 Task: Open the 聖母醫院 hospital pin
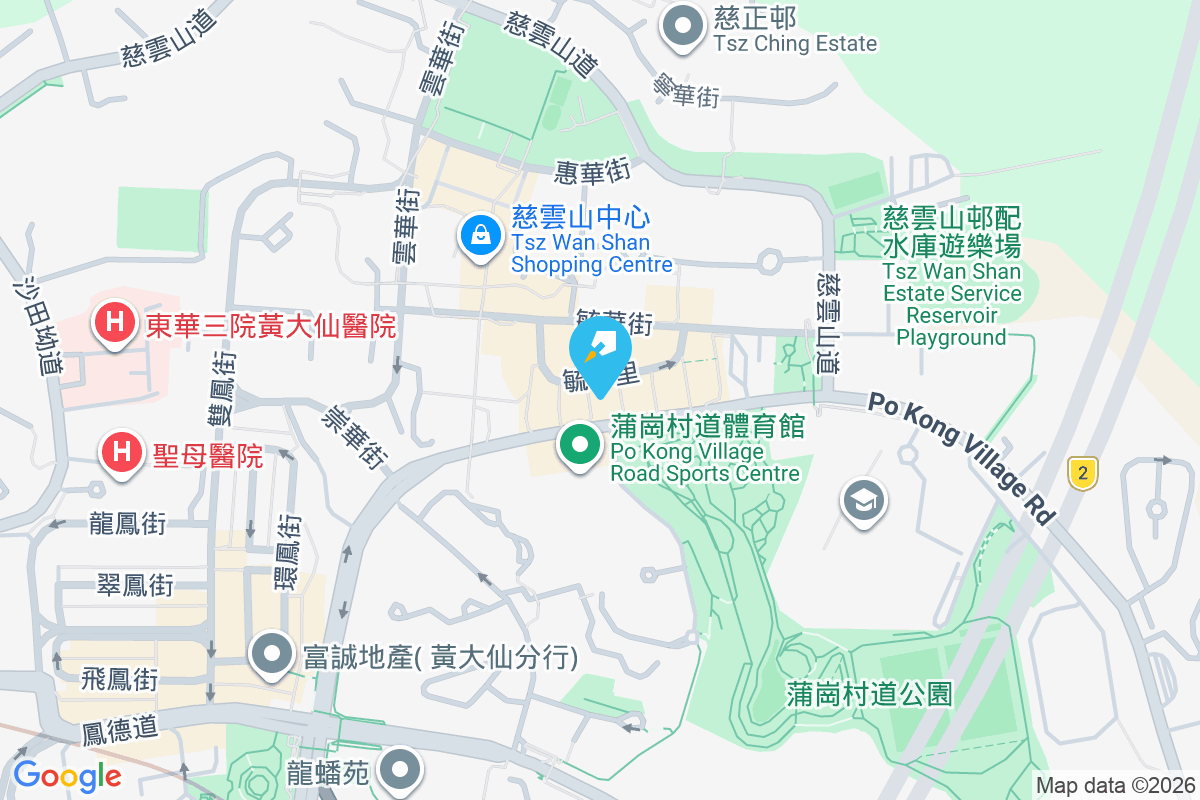click(x=122, y=453)
